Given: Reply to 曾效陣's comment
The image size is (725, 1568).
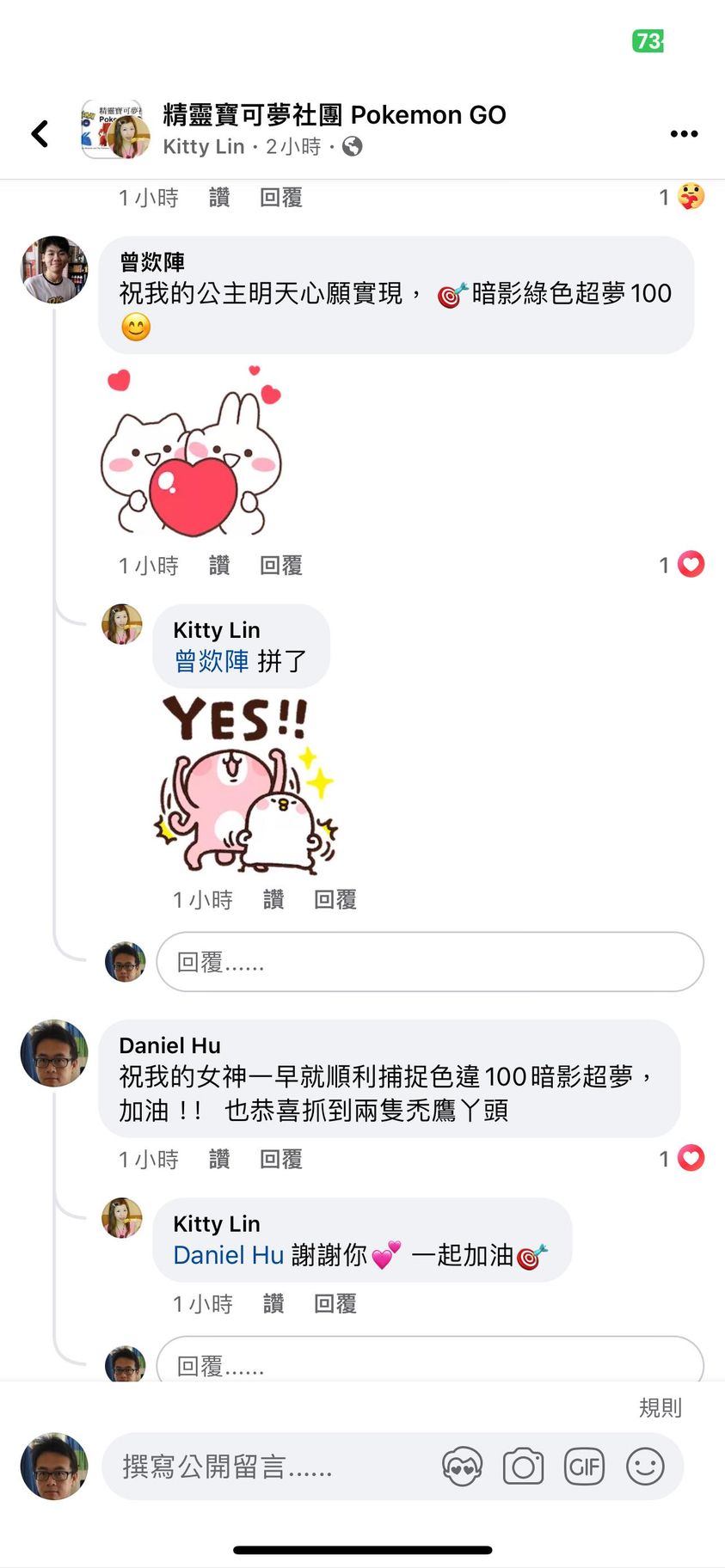Looking at the screenshot, I should pyautogui.click(x=281, y=566).
